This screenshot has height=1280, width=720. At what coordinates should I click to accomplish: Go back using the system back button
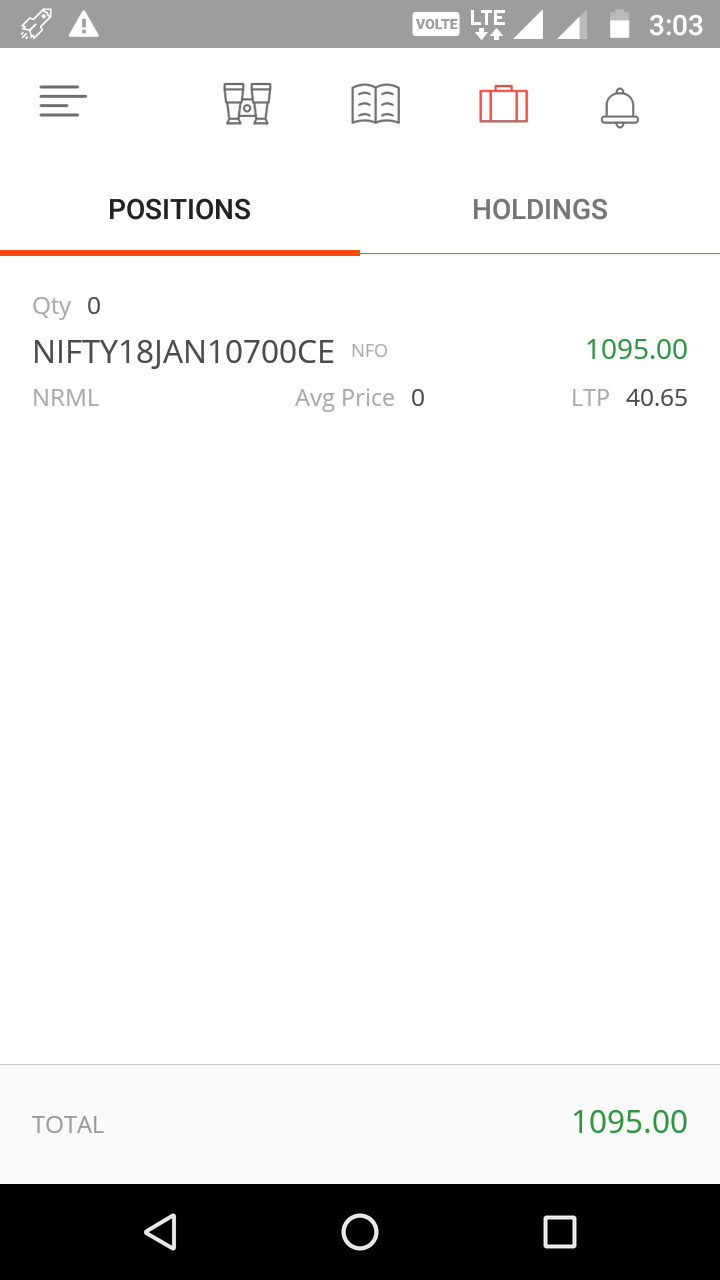coord(160,1232)
